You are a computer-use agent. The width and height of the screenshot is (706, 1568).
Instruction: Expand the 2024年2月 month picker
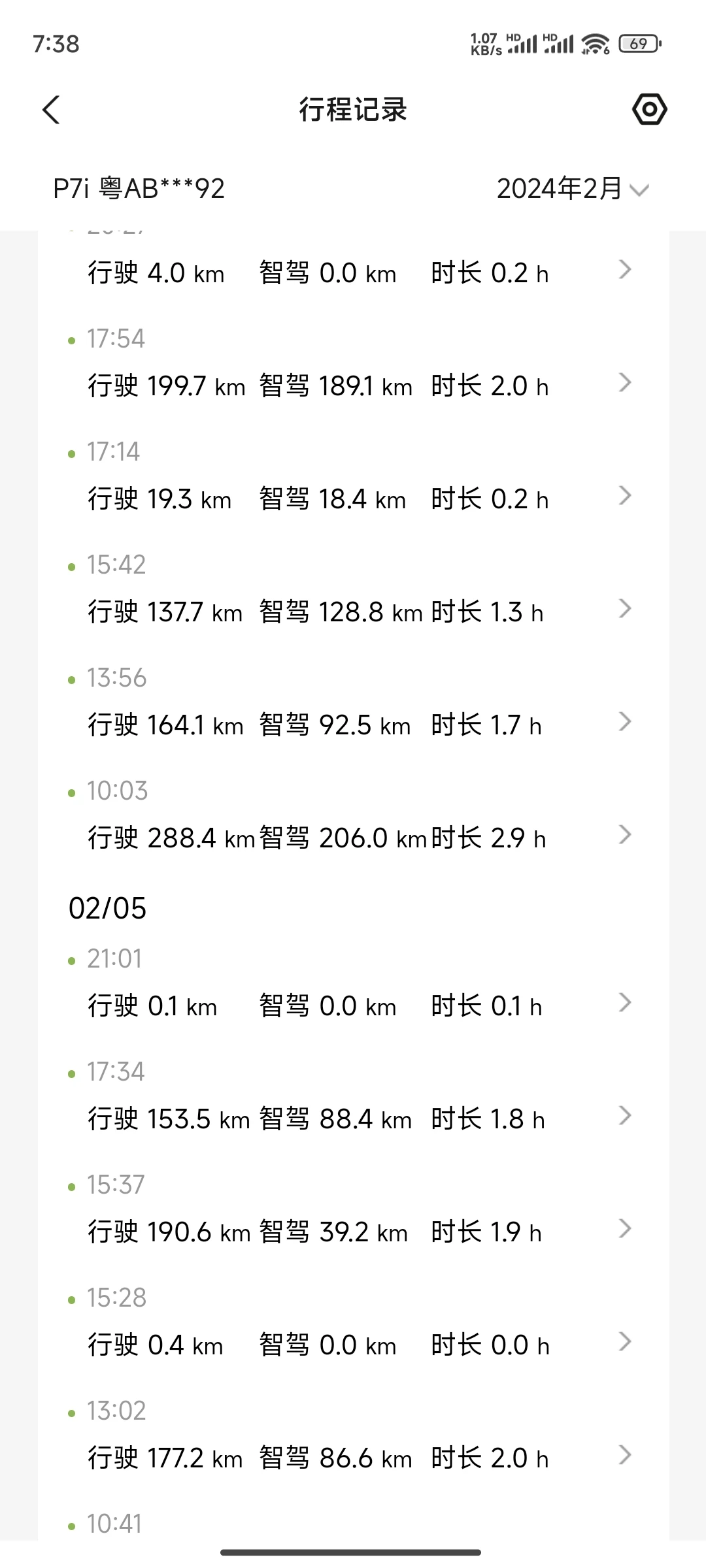point(573,189)
